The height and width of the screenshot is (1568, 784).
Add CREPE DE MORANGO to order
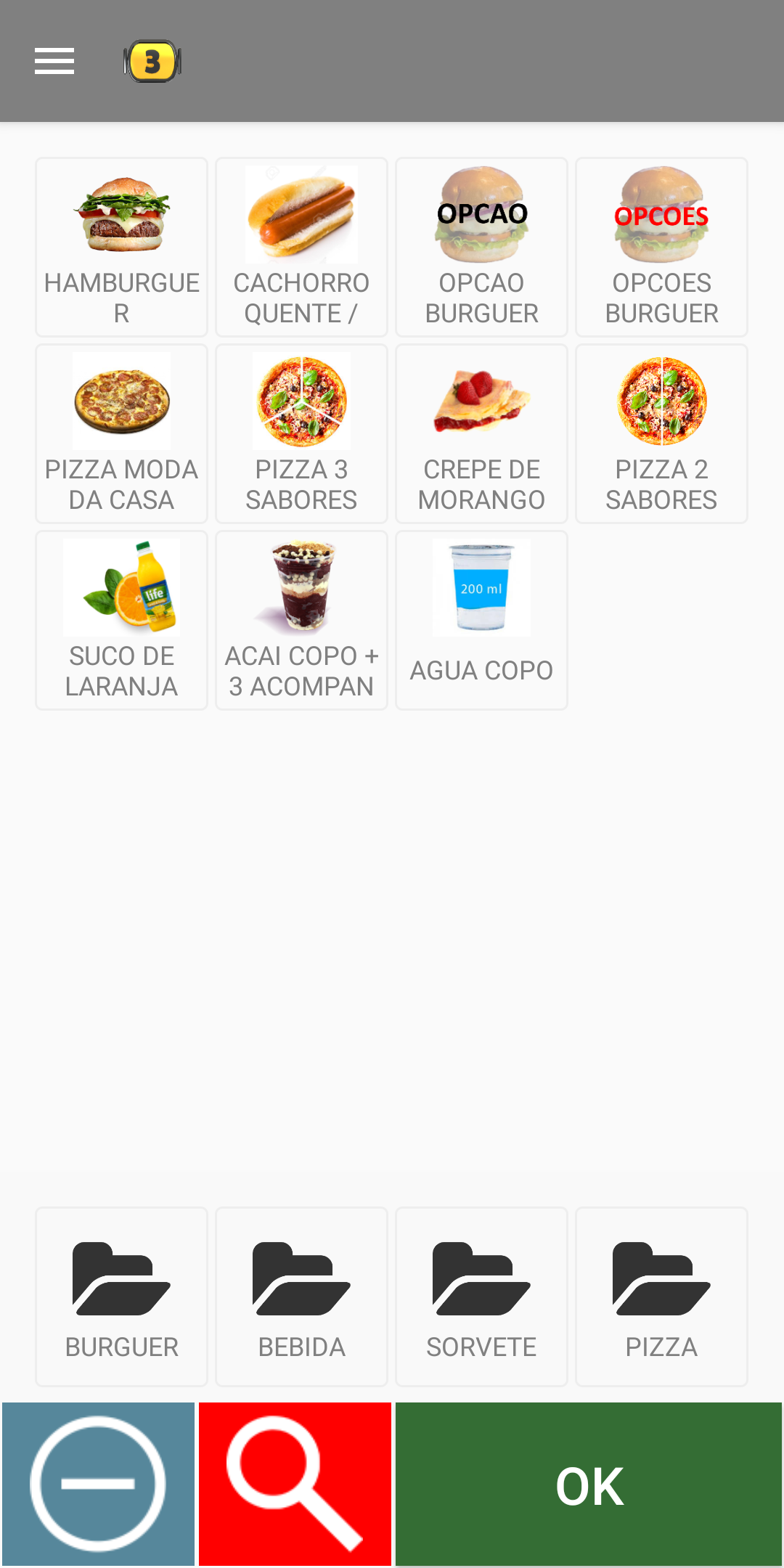[481, 433]
